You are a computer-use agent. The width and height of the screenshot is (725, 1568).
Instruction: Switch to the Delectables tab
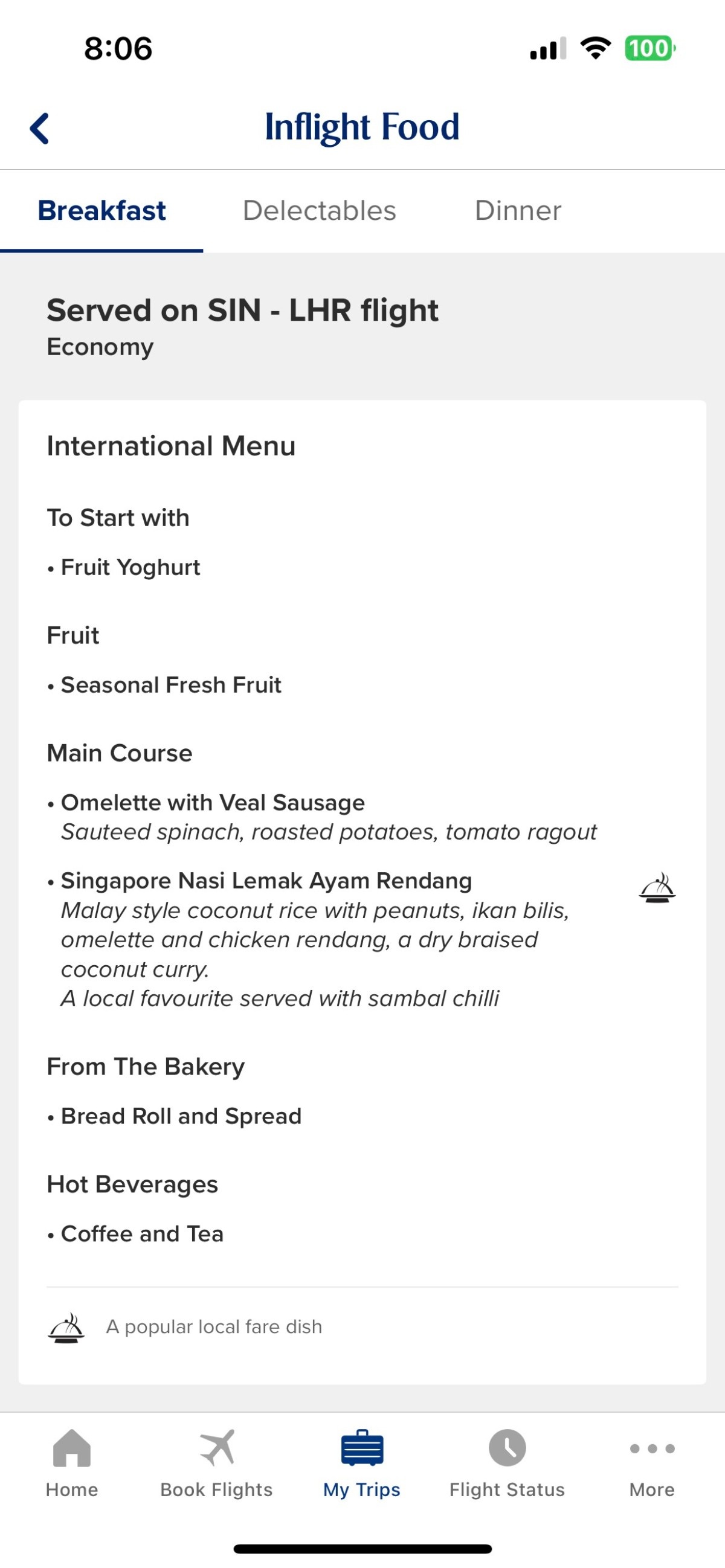(x=319, y=211)
